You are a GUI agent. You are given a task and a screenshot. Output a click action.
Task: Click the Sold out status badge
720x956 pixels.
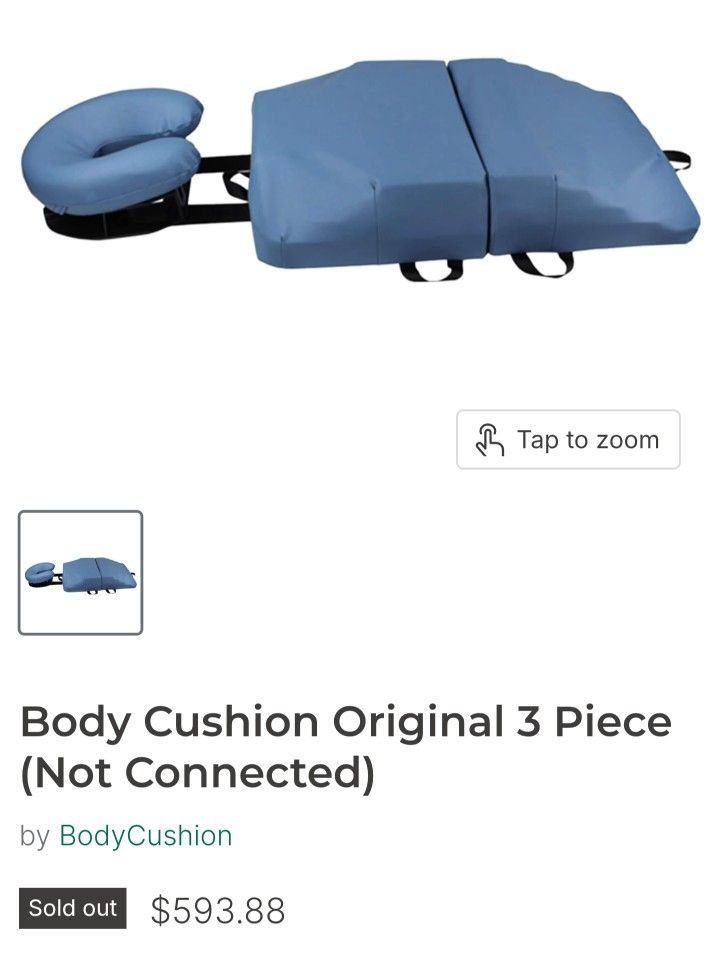pos(70,908)
